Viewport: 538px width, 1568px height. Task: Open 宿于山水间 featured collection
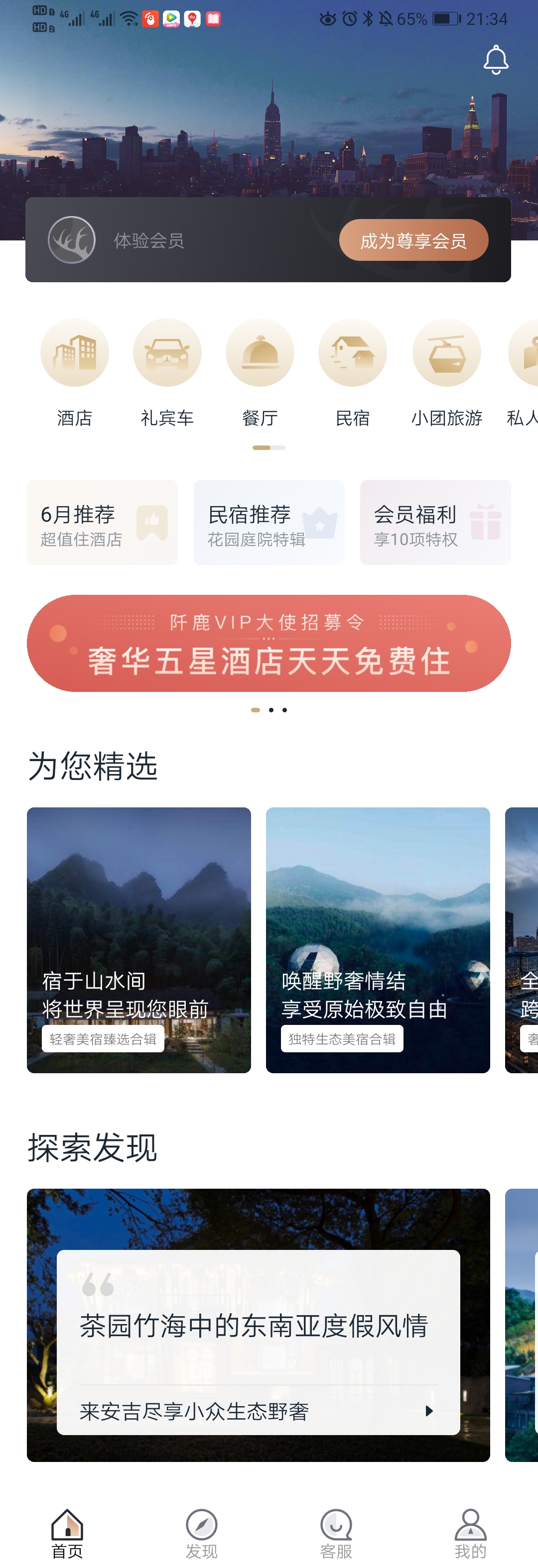click(x=139, y=939)
